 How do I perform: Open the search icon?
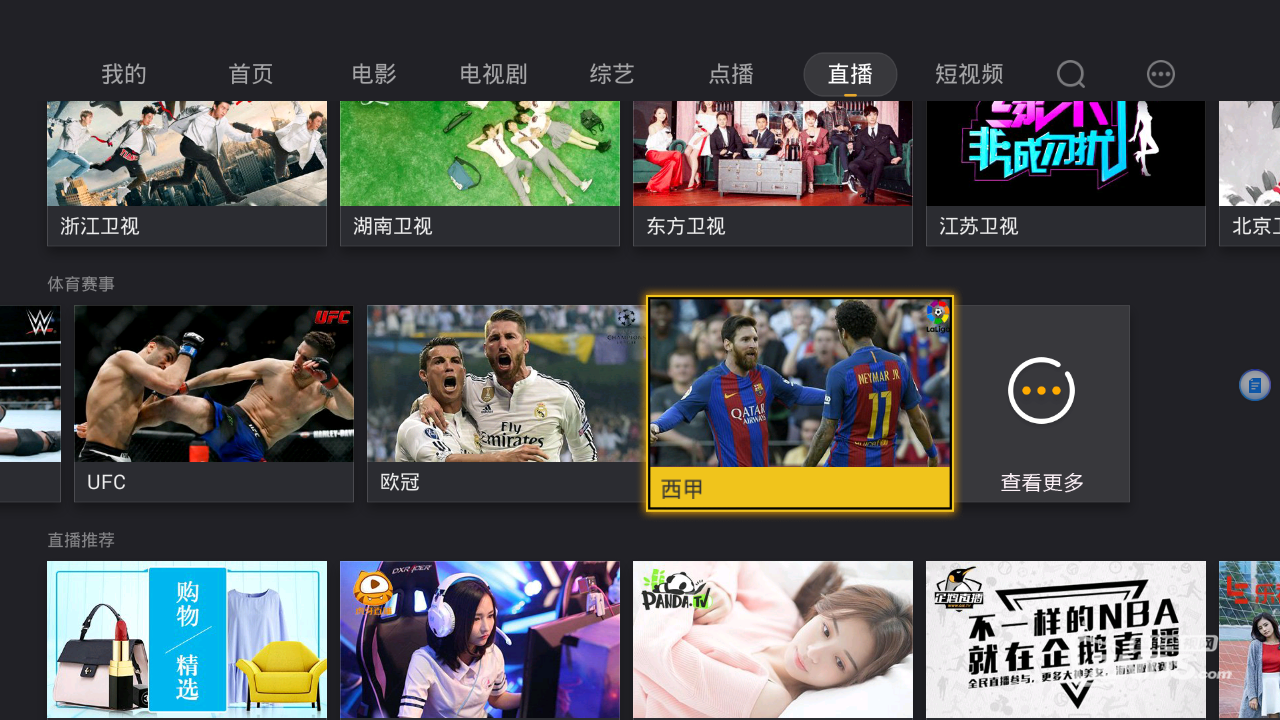[1071, 74]
